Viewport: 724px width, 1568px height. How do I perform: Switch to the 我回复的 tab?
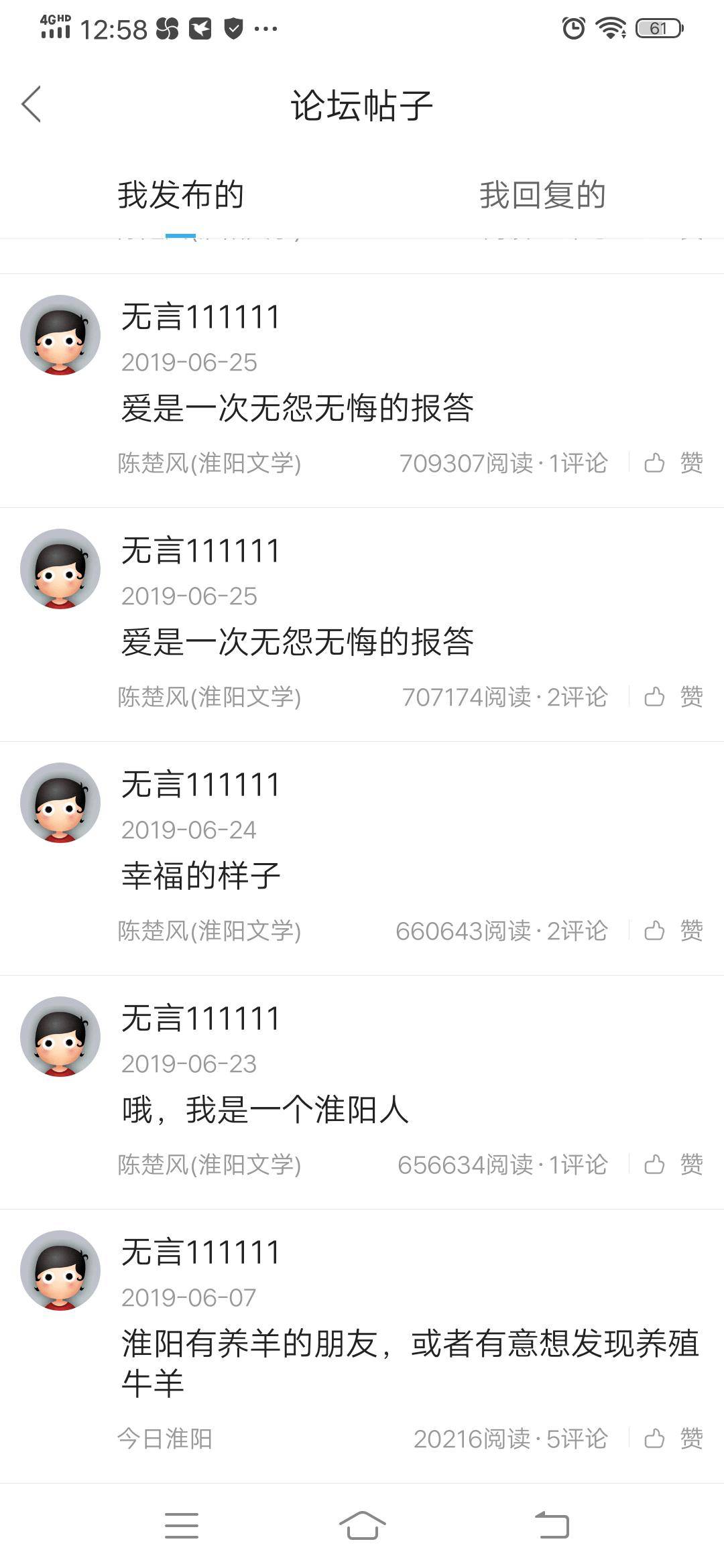pyautogui.click(x=542, y=196)
